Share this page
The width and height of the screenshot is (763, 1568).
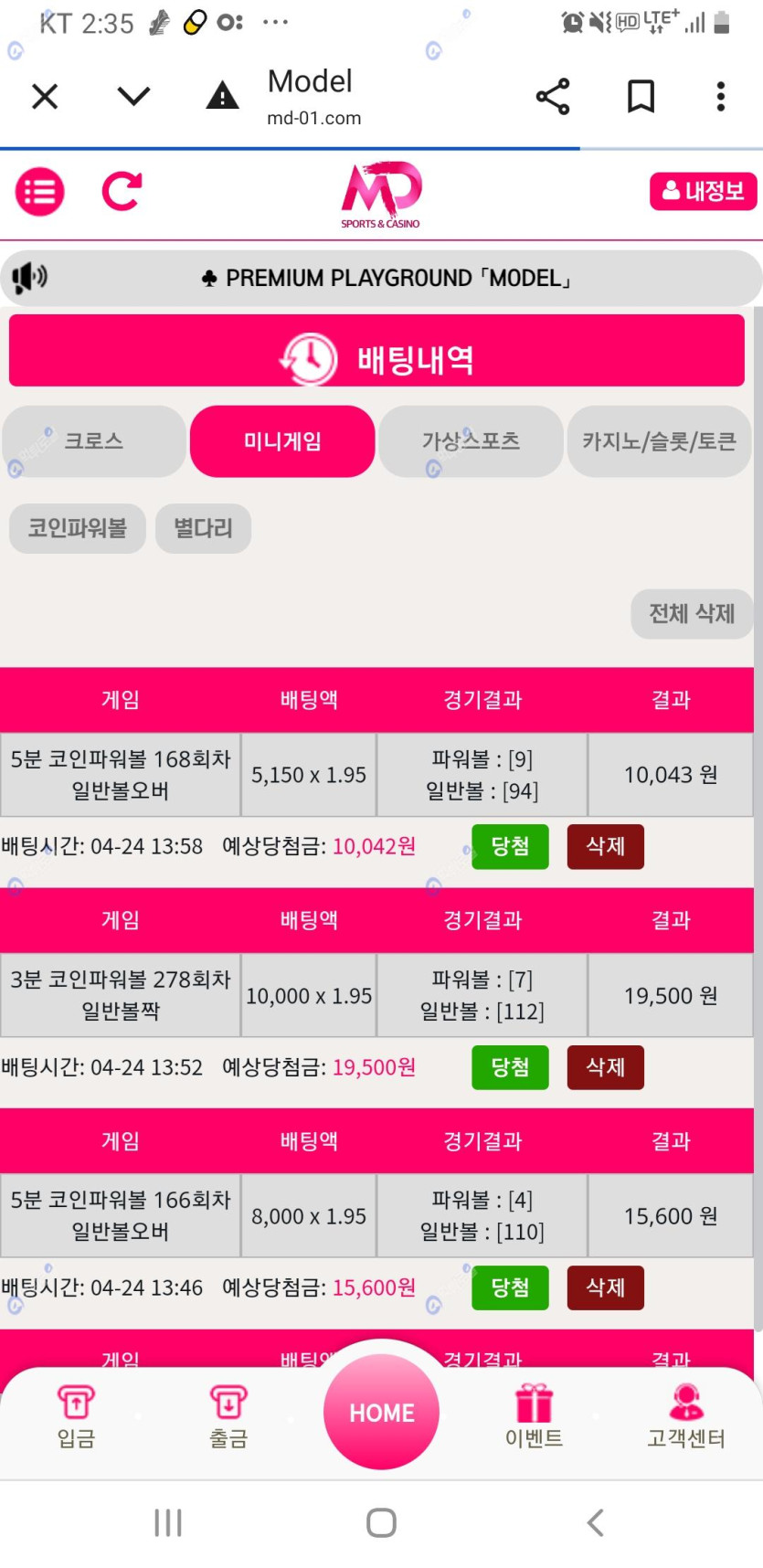tap(553, 96)
